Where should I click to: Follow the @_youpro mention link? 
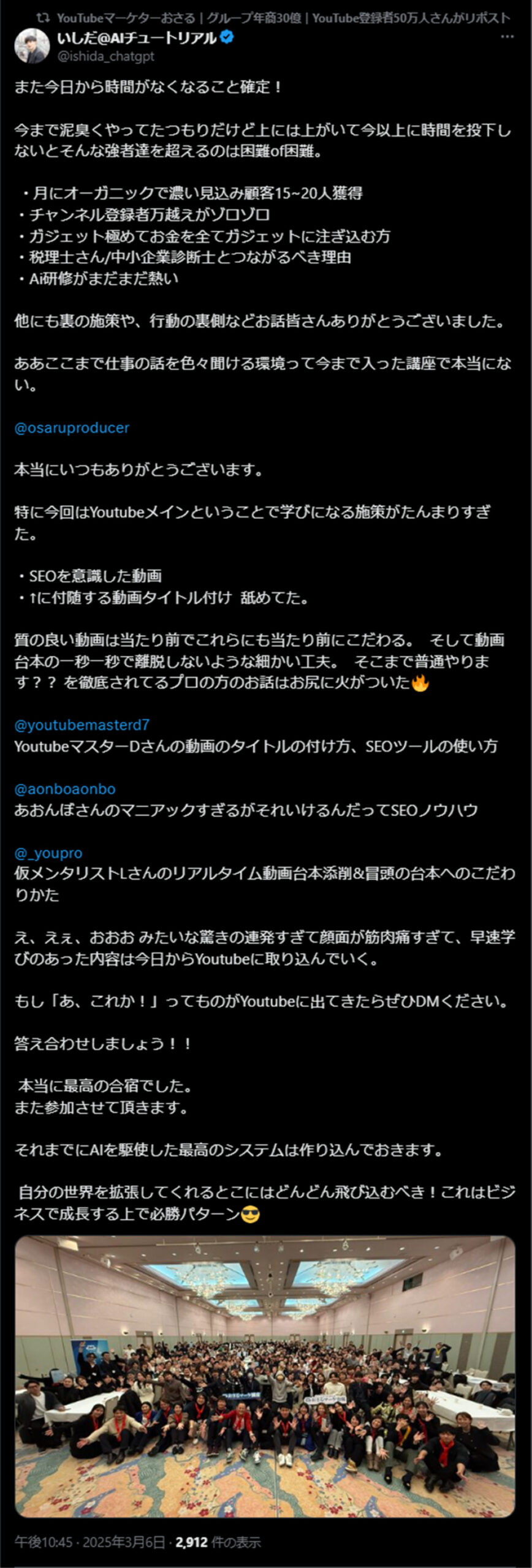click(x=48, y=853)
